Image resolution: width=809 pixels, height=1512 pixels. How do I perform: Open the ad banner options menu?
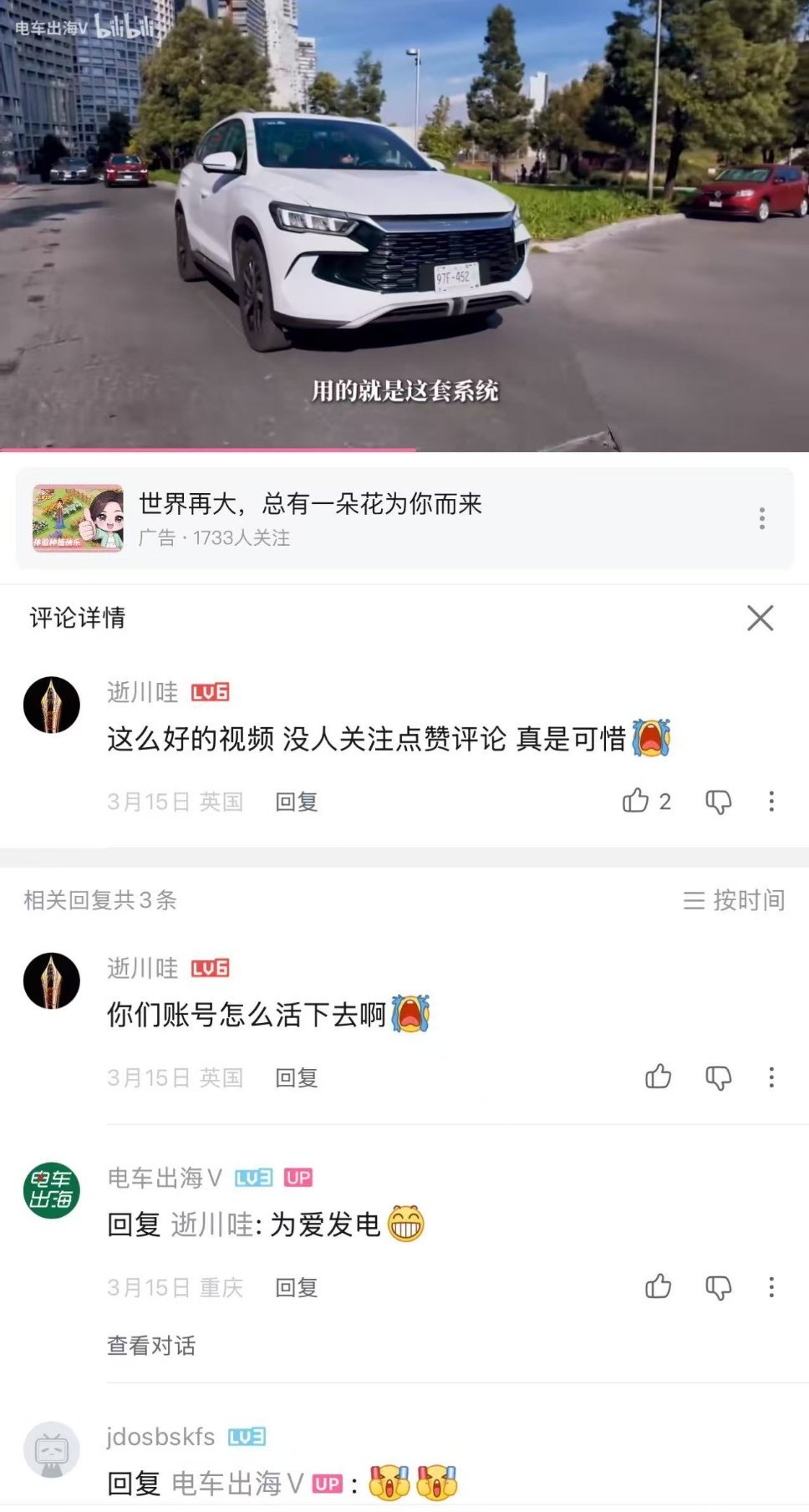click(x=761, y=520)
